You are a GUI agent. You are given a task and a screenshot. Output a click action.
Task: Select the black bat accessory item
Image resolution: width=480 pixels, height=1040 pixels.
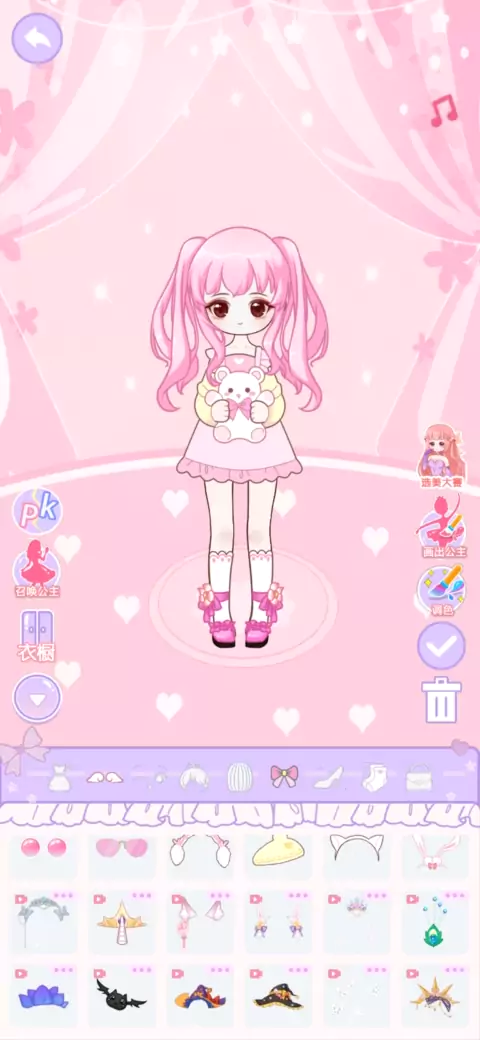(121, 994)
